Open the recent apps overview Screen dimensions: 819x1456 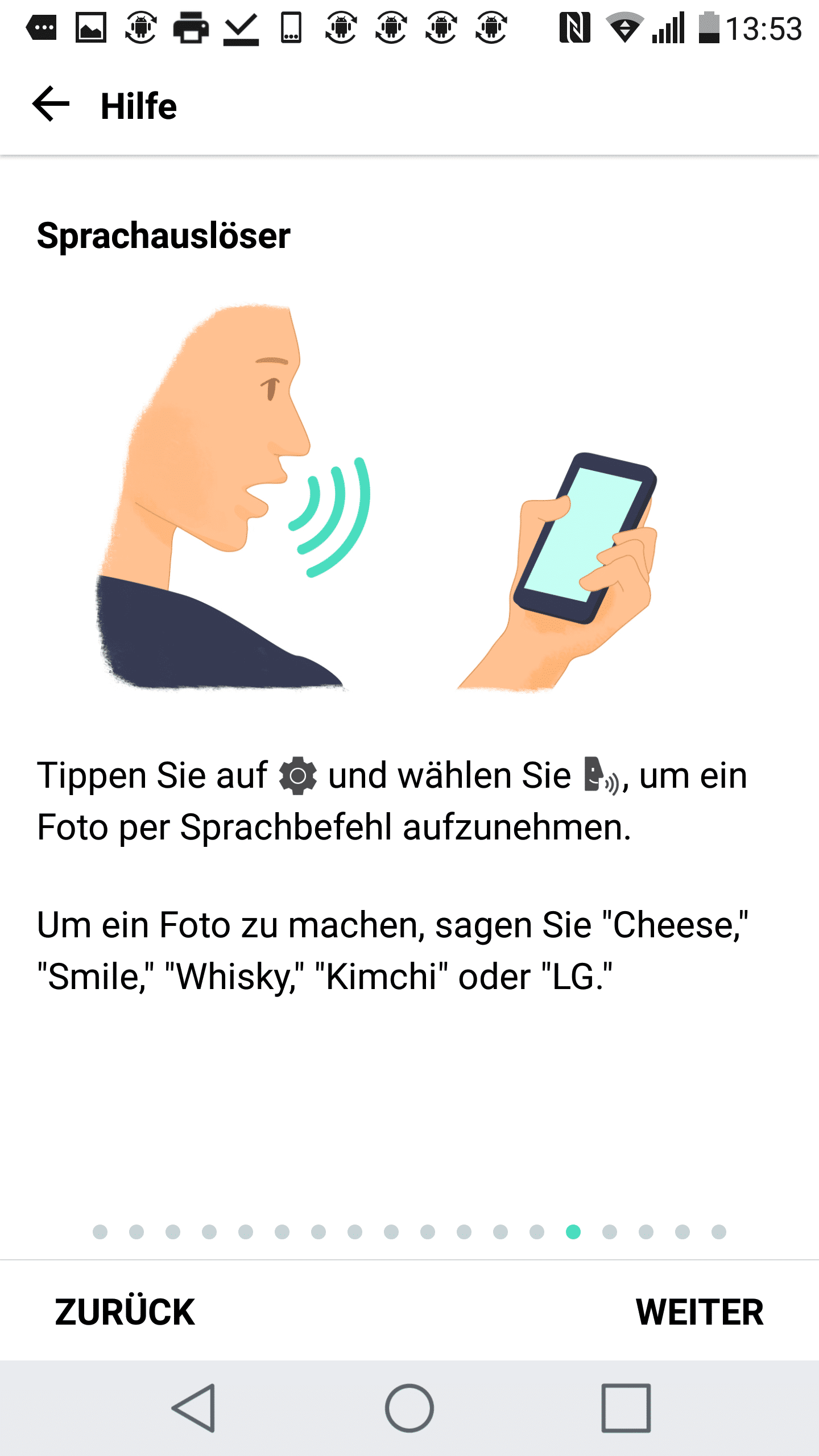[x=626, y=1408]
